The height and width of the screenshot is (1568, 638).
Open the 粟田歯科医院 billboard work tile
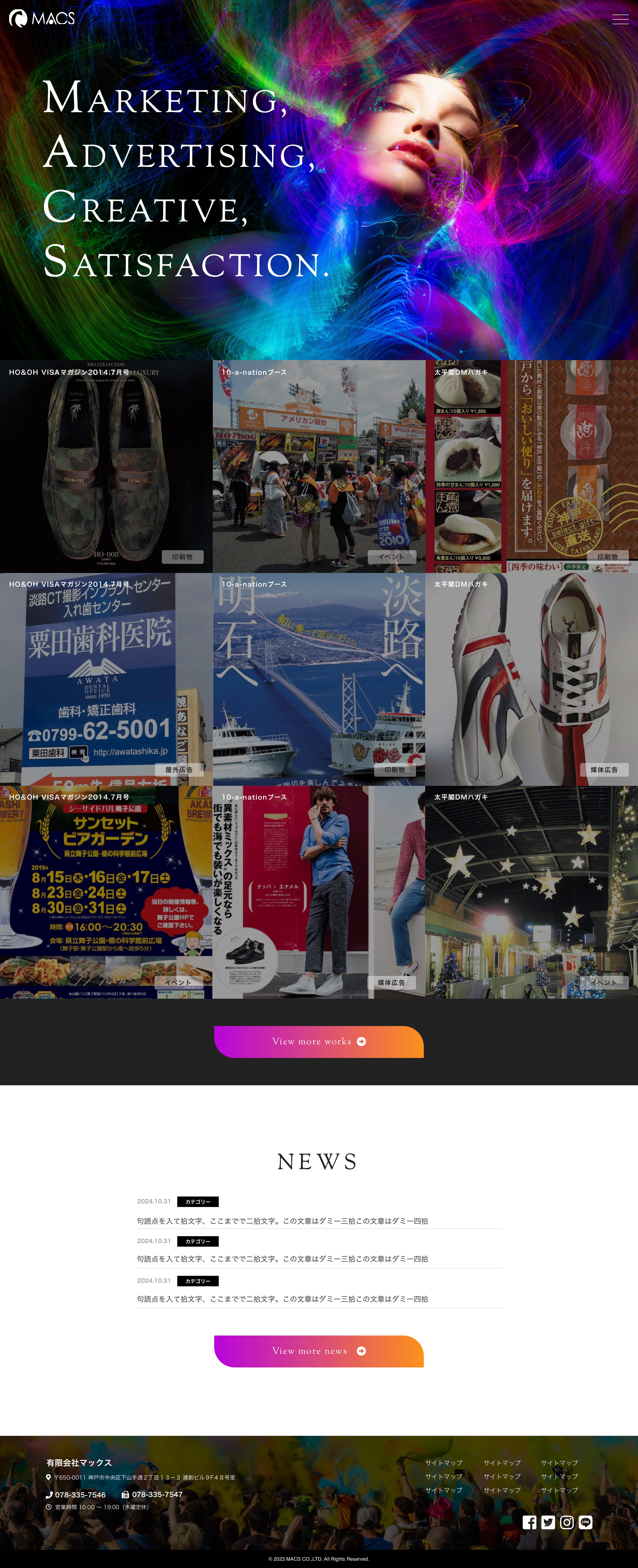(106, 679)
